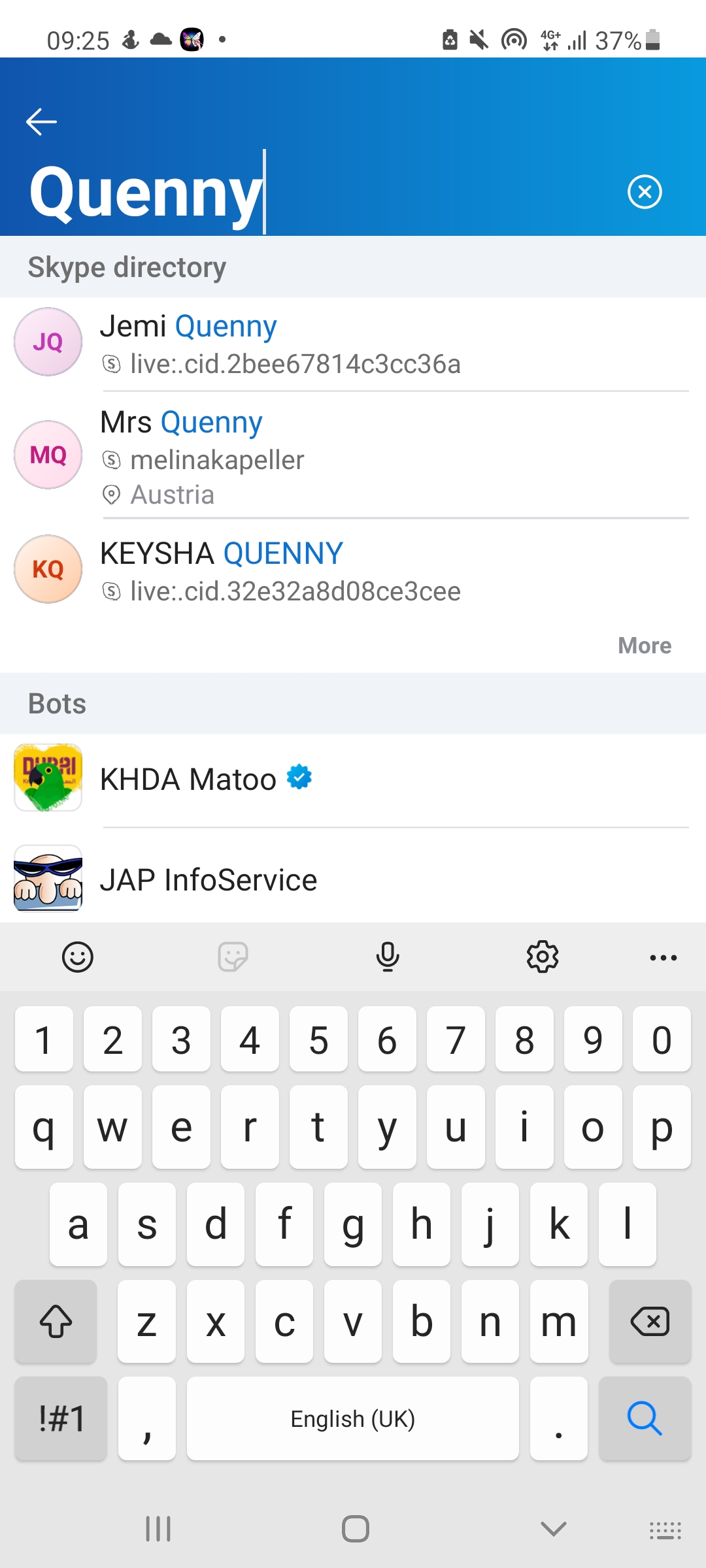Open the Mrs Quenny result from Austria
Viewport: 706px width, 1568px height.
tap(353, 456)
